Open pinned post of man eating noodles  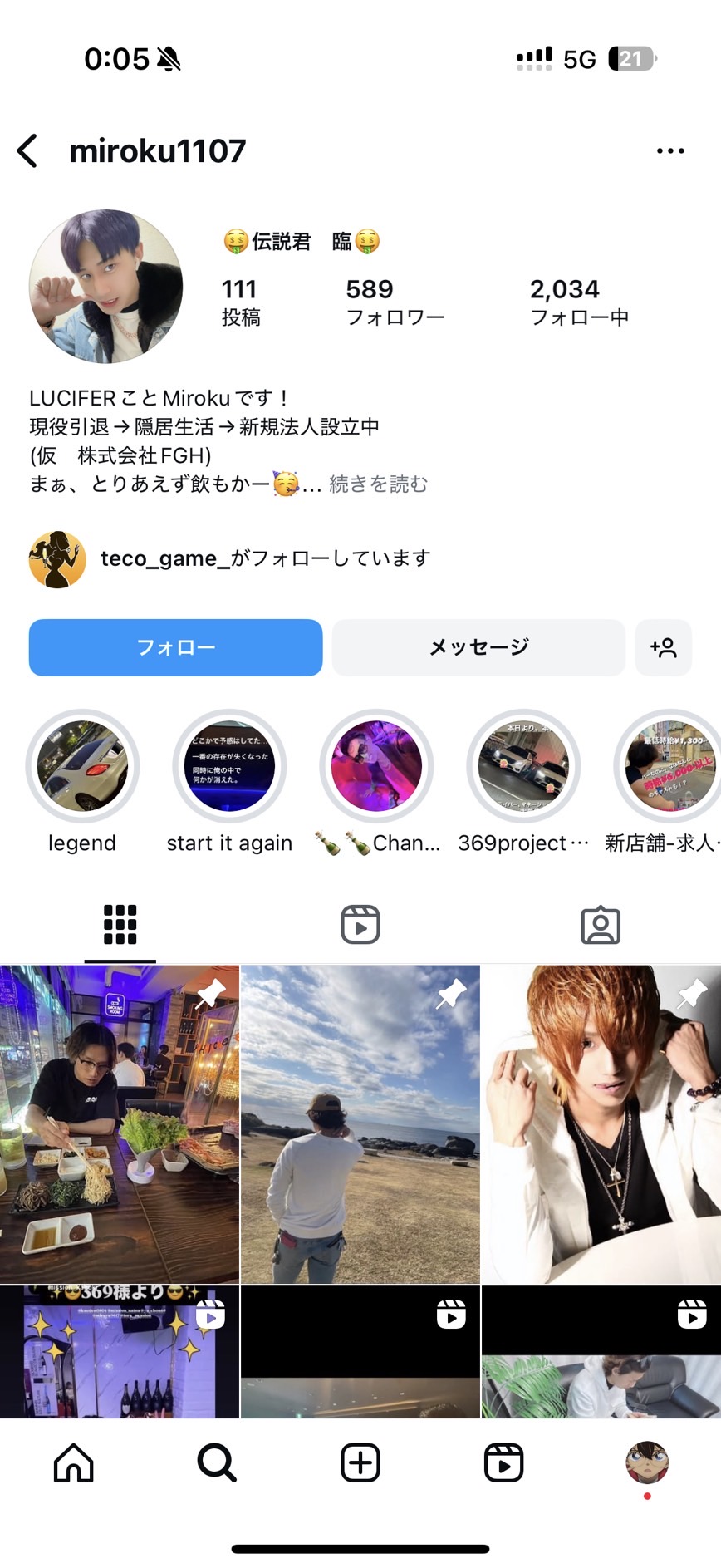pyautogui.click(x=120, y=1123)
